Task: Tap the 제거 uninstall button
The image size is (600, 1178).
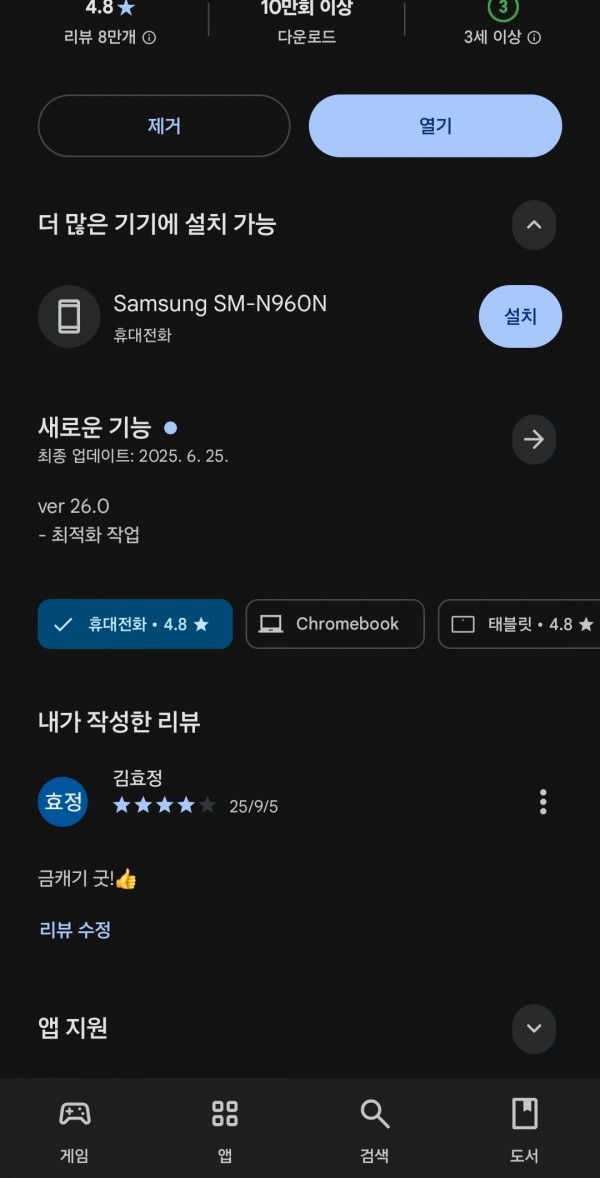Action: pyautogui.click(x=164, y=125)
